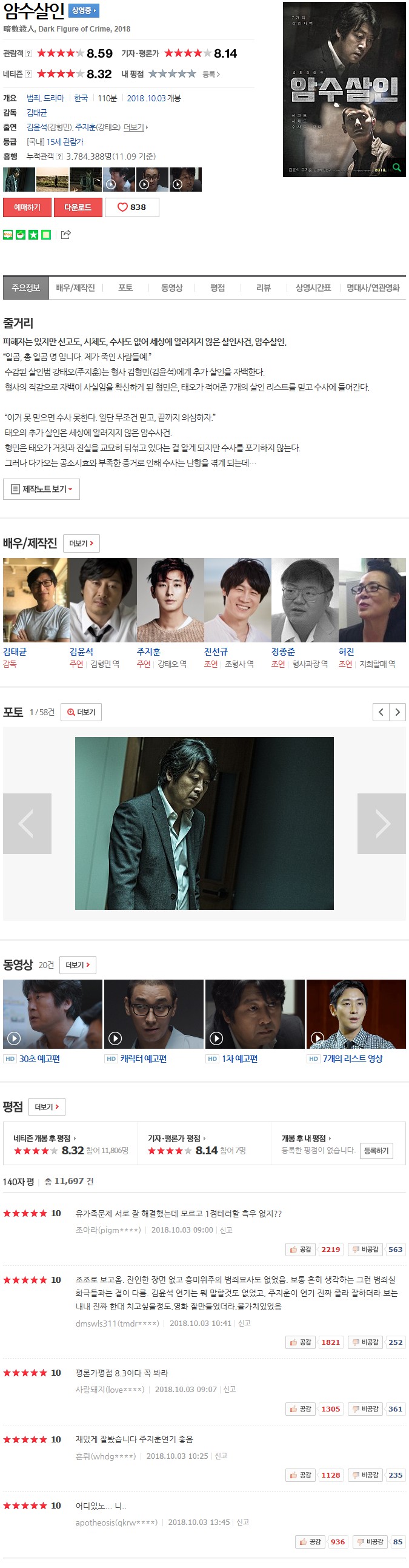Switch to the 포토 tab
Viewport: 409px width, 1568px height.
(125, 288)
